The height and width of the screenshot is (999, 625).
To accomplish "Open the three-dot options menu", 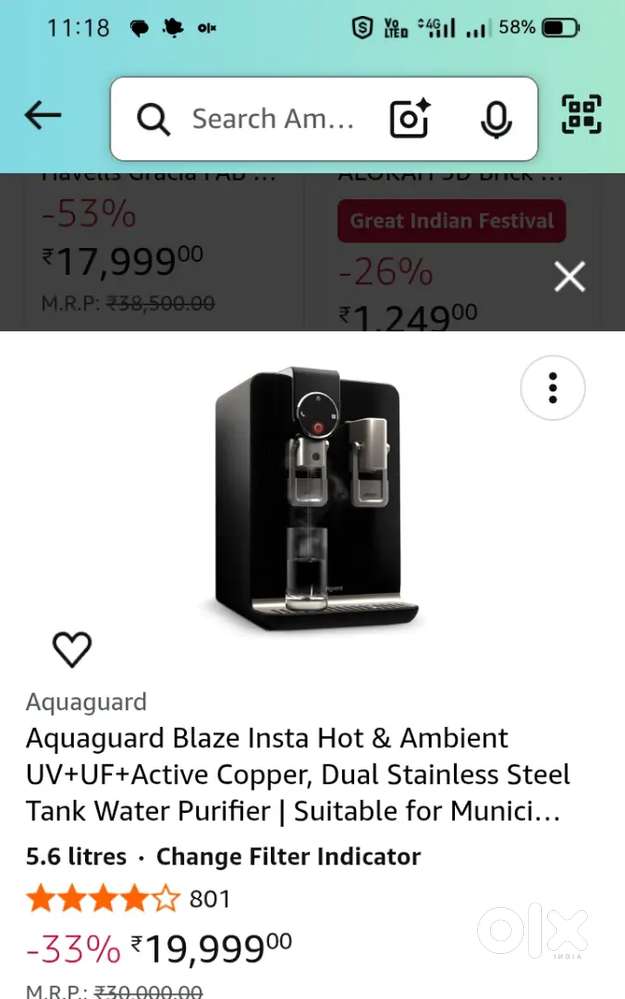I will [552, 388].
